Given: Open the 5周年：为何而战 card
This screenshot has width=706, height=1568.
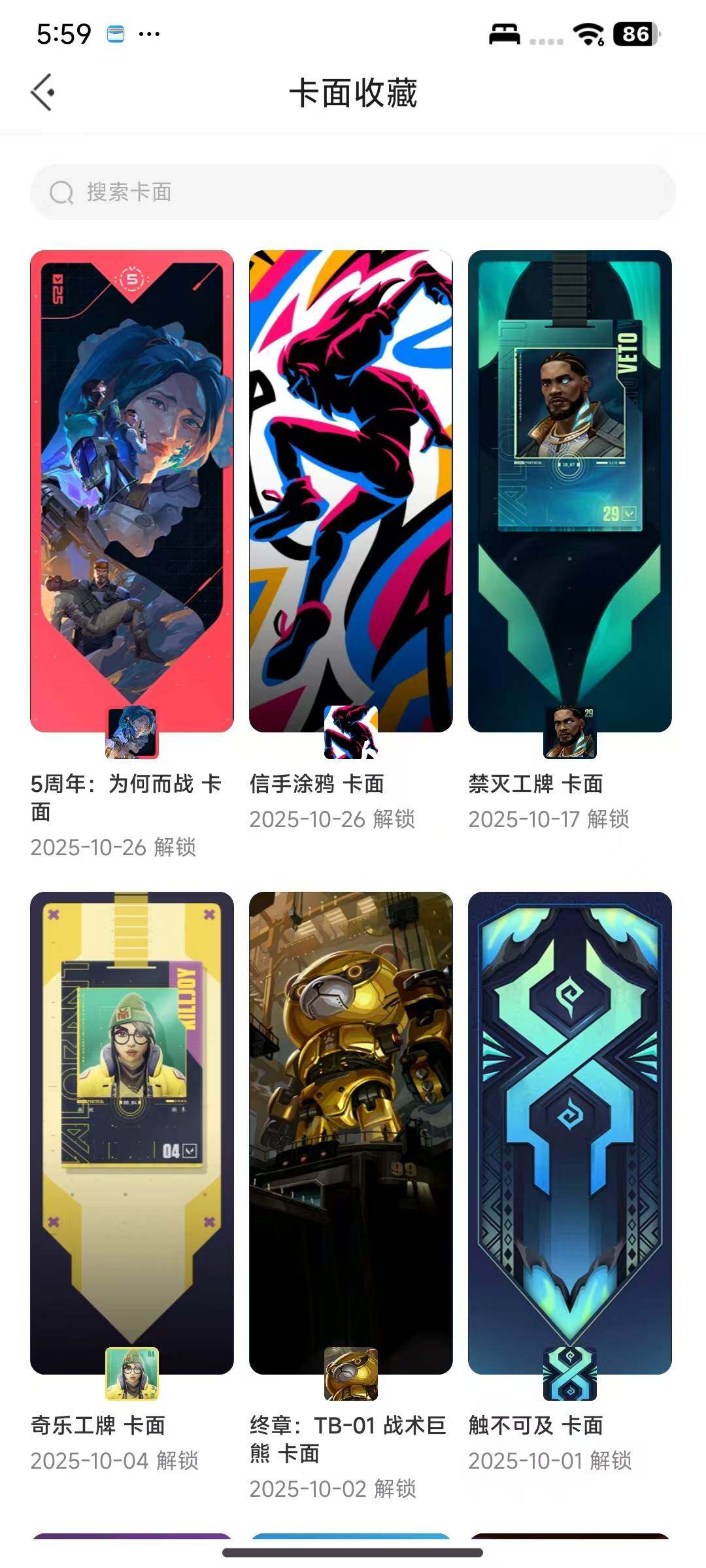Looking at the screenshot, I should [x=132, y=491].
